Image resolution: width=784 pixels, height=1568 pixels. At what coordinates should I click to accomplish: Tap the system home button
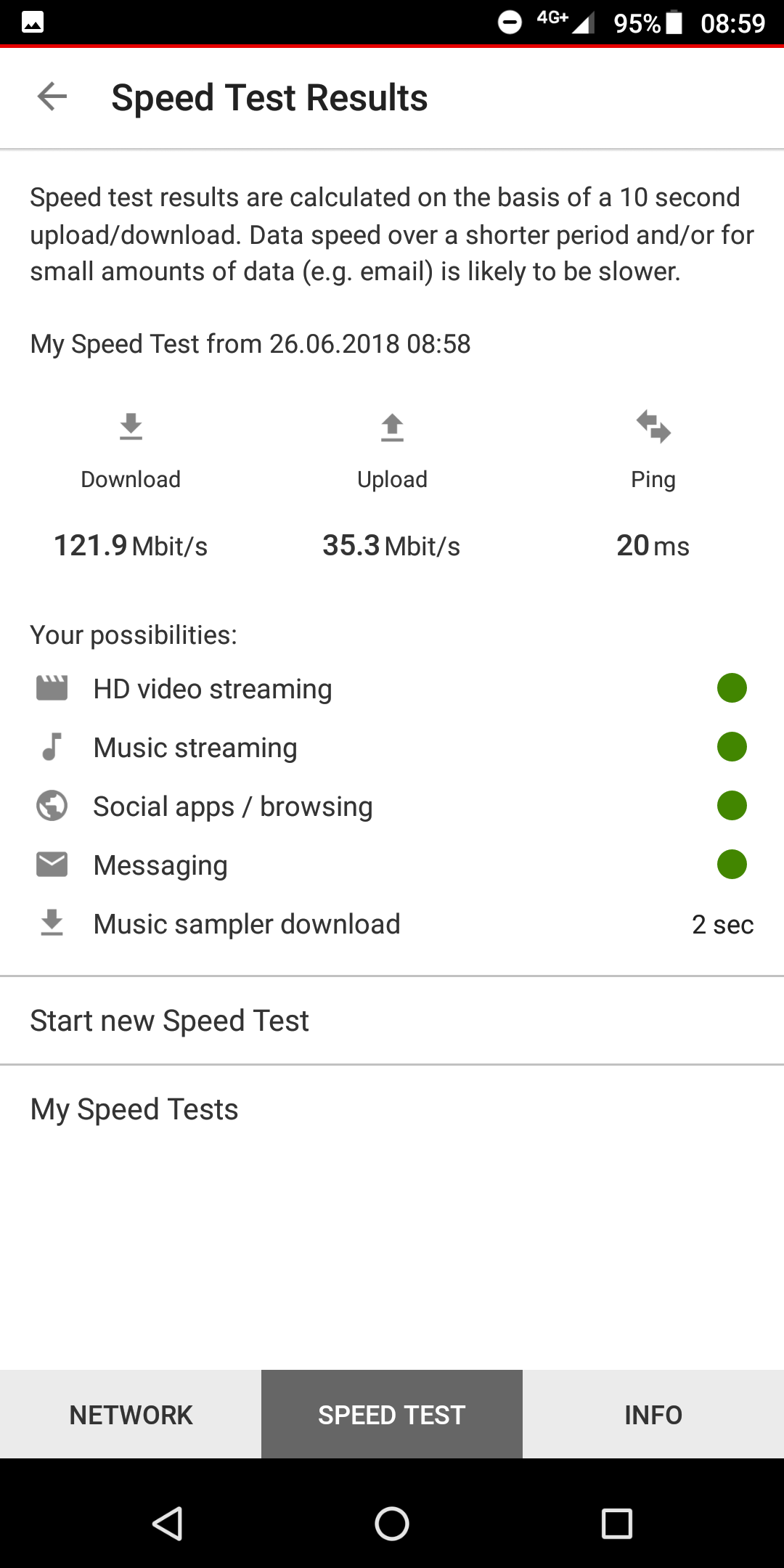point(392,1523)
